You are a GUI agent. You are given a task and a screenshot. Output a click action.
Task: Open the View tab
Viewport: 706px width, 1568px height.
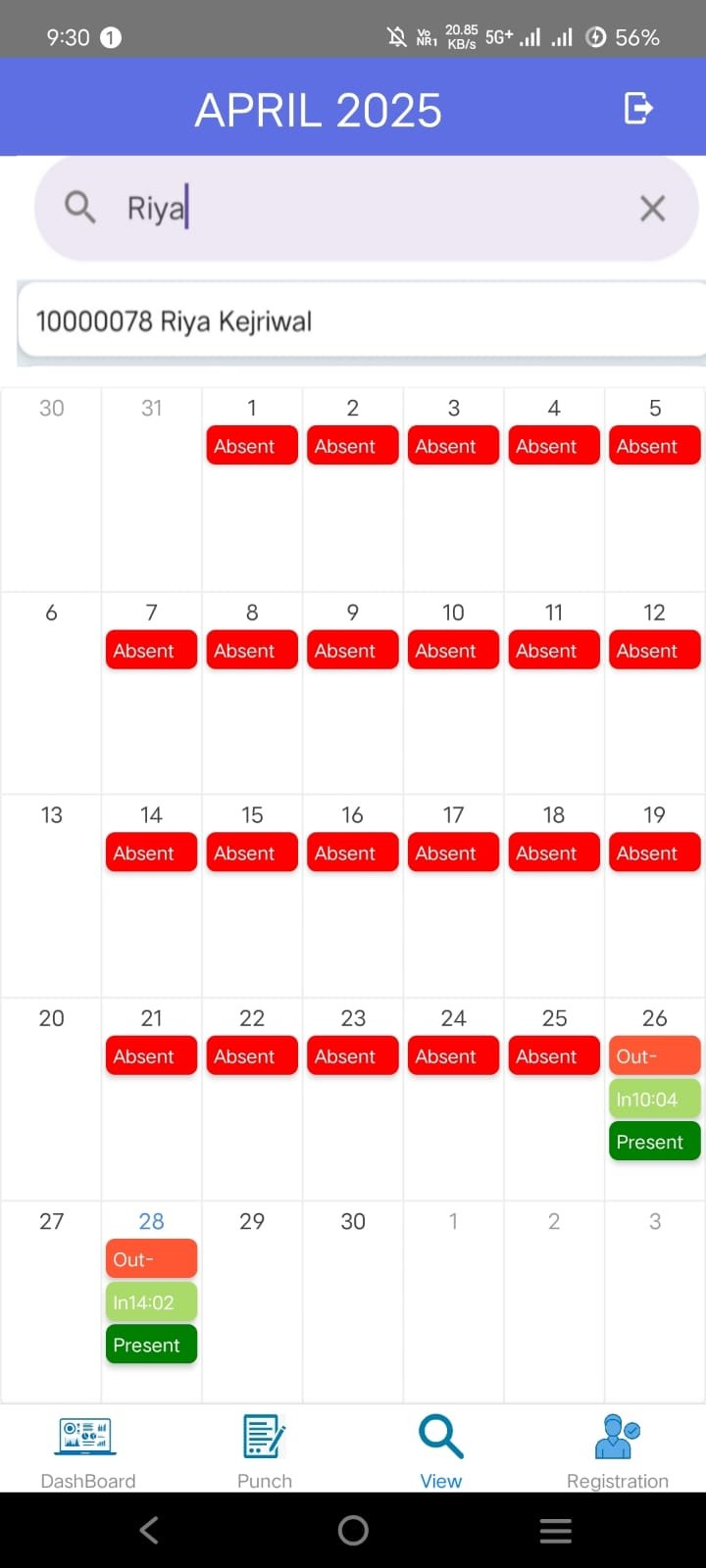click(441, 1451)
